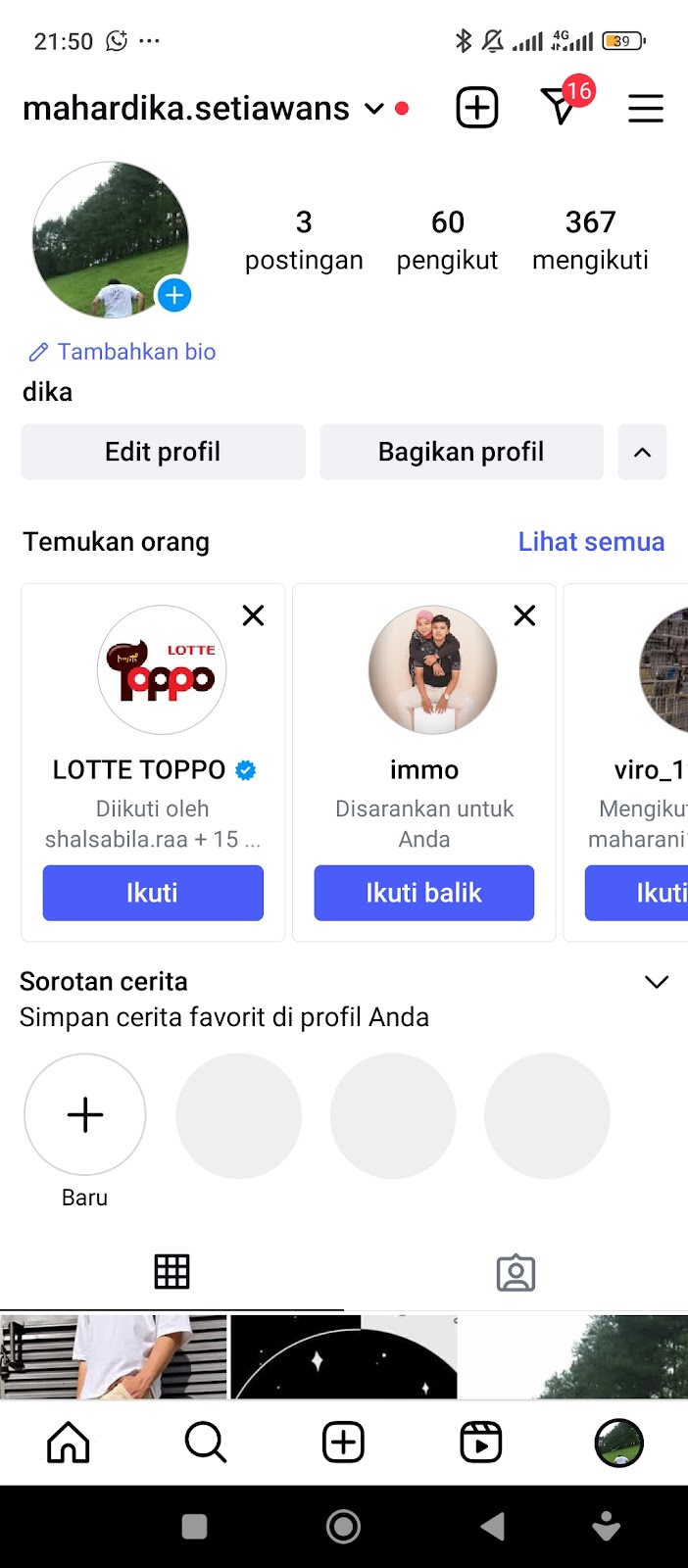This screenshot has width=688, height=1568.
Task: Dismiss the immo suggestion
Action: click(524, 615)
